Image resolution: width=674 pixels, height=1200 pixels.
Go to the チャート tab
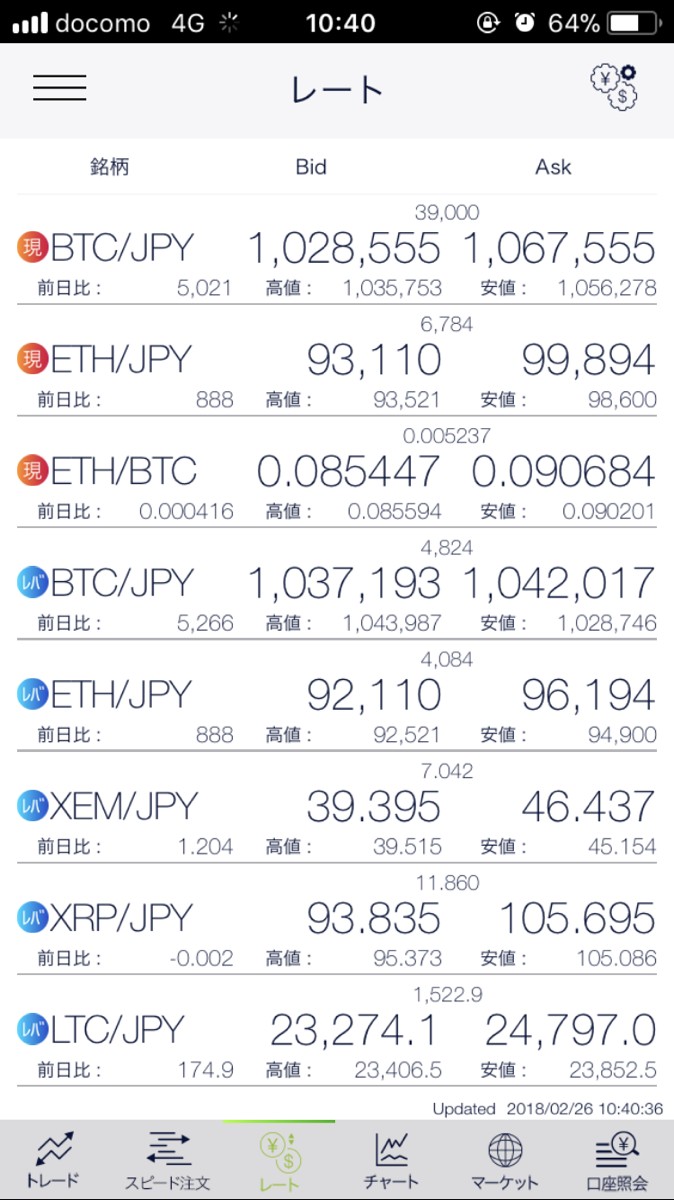point(392,1160)
